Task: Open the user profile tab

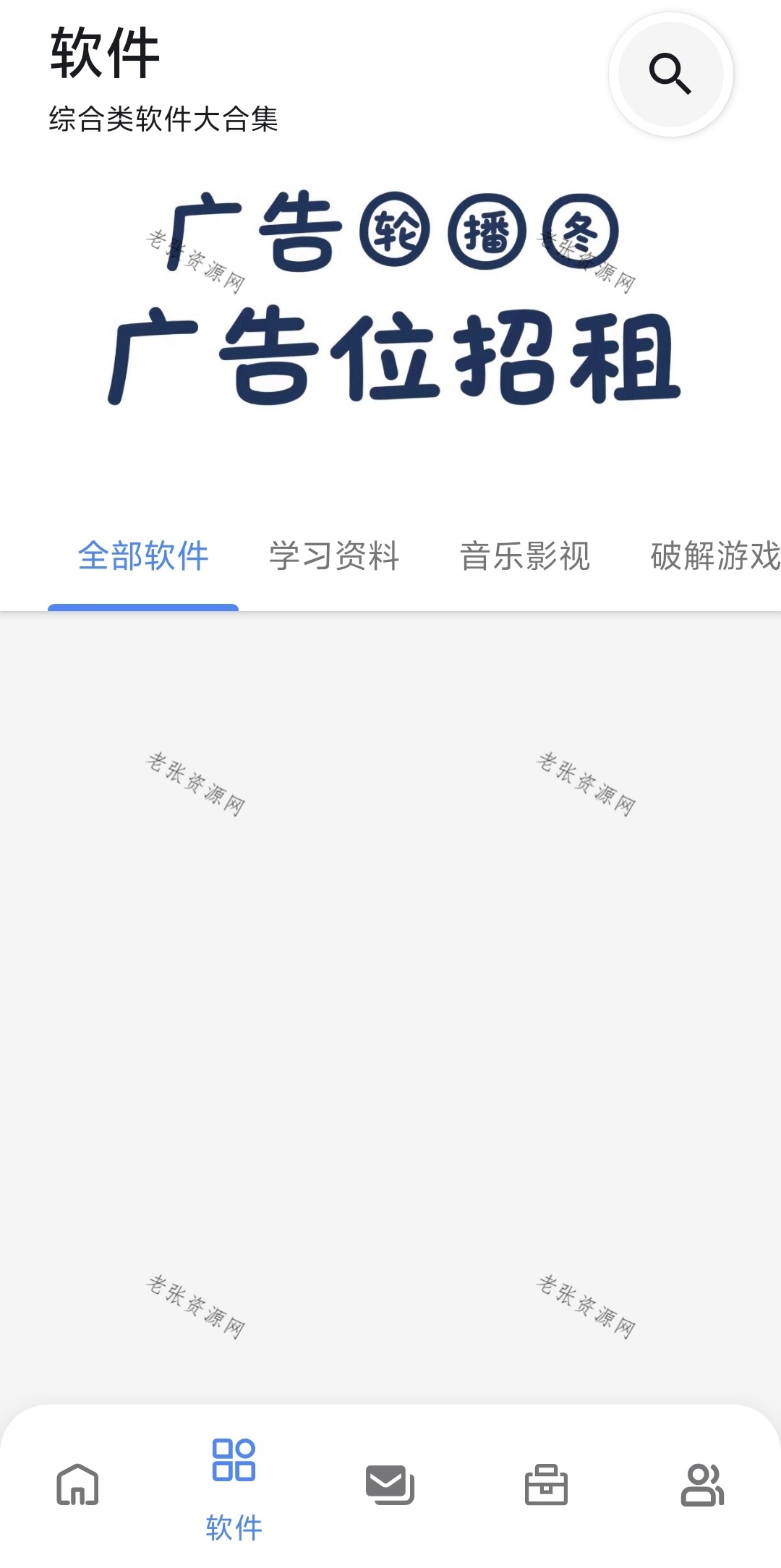Action: pos(701,1484)
